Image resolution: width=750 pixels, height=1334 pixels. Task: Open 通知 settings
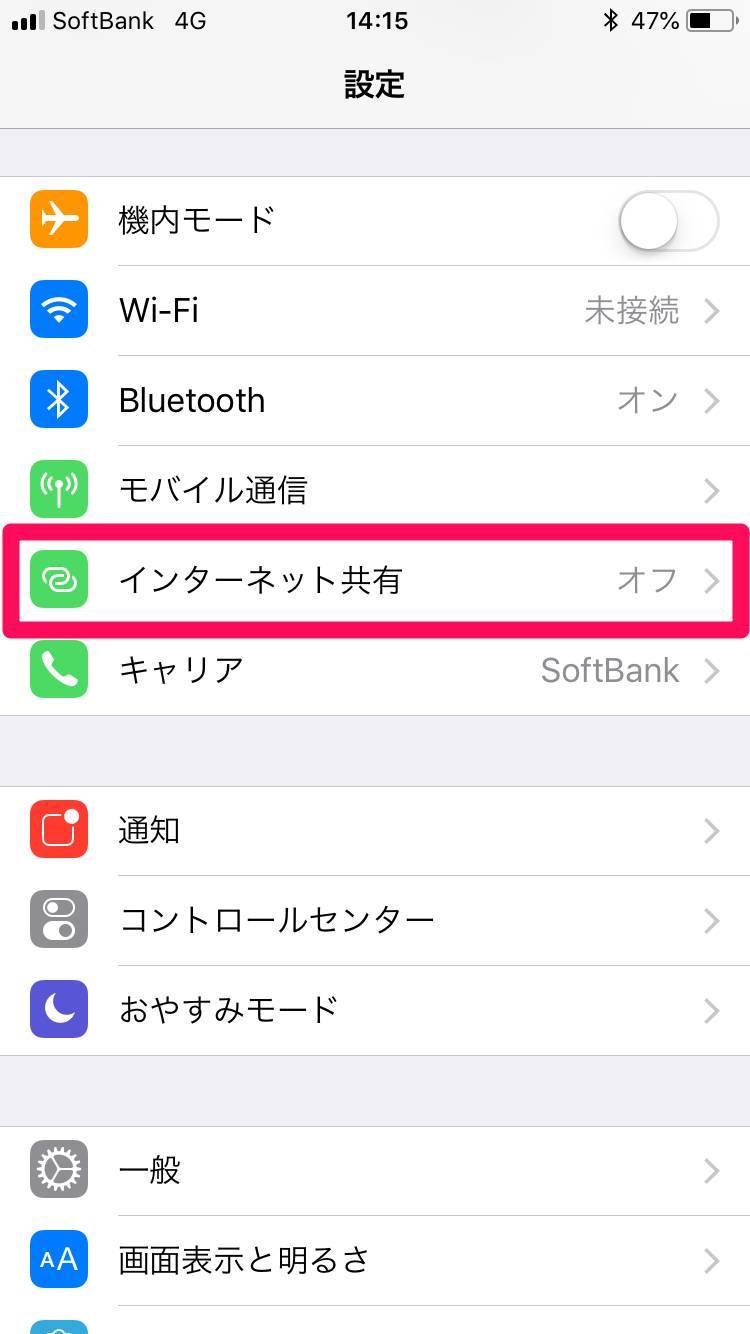[375, 830]
